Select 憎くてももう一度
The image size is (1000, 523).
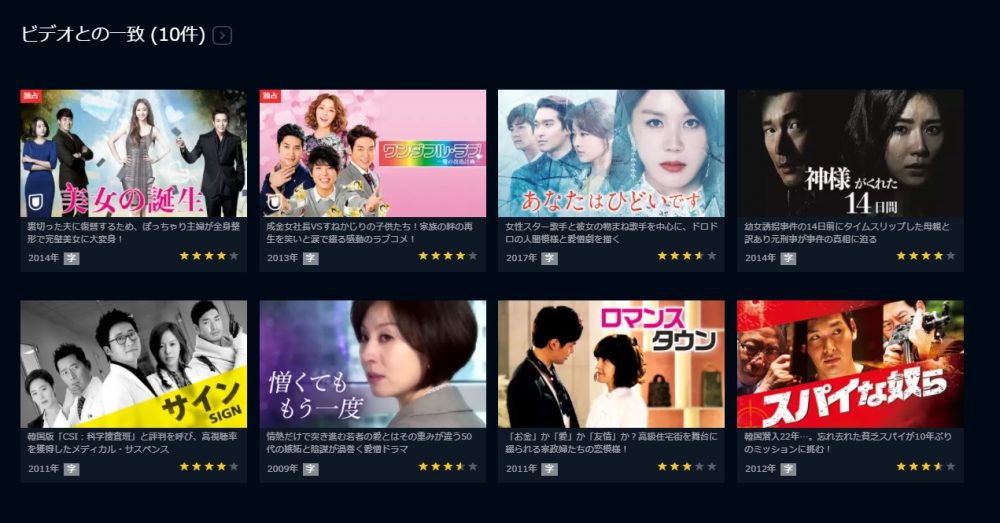(x=373, y=364)
